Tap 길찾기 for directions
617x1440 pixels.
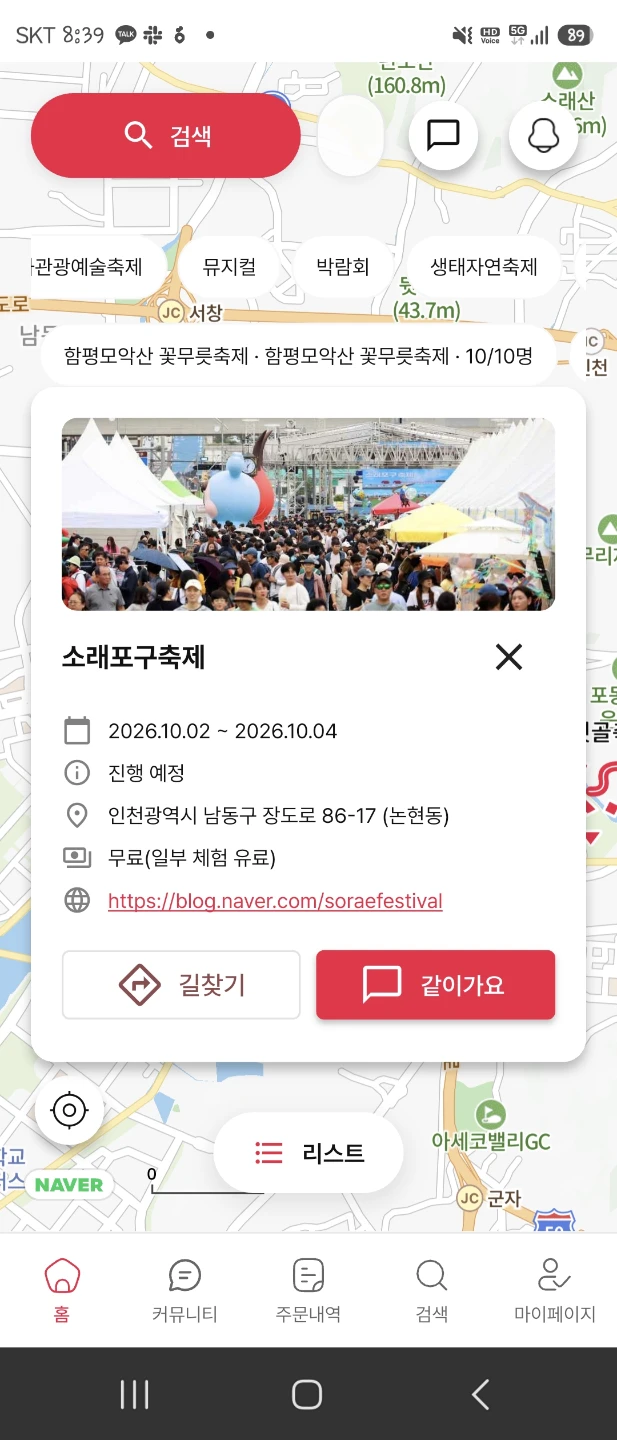[181, 985]
